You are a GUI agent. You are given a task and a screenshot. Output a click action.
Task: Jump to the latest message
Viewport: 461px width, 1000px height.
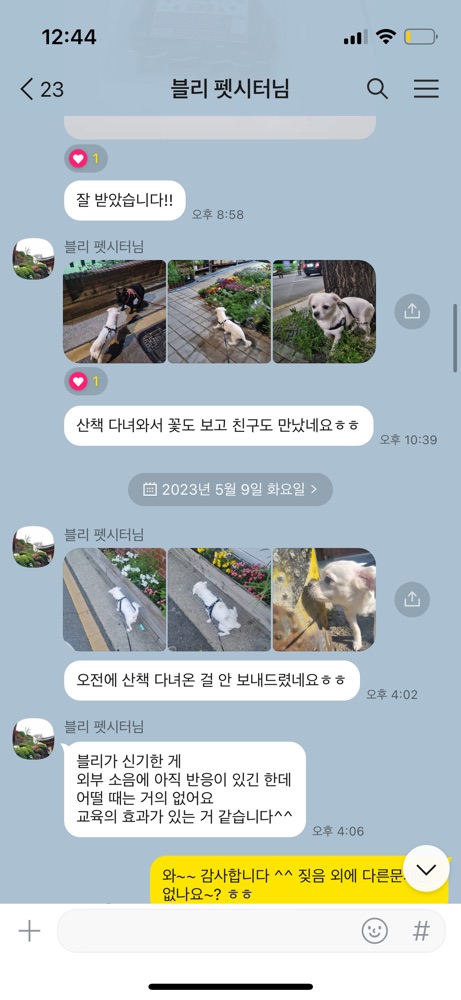426,869
